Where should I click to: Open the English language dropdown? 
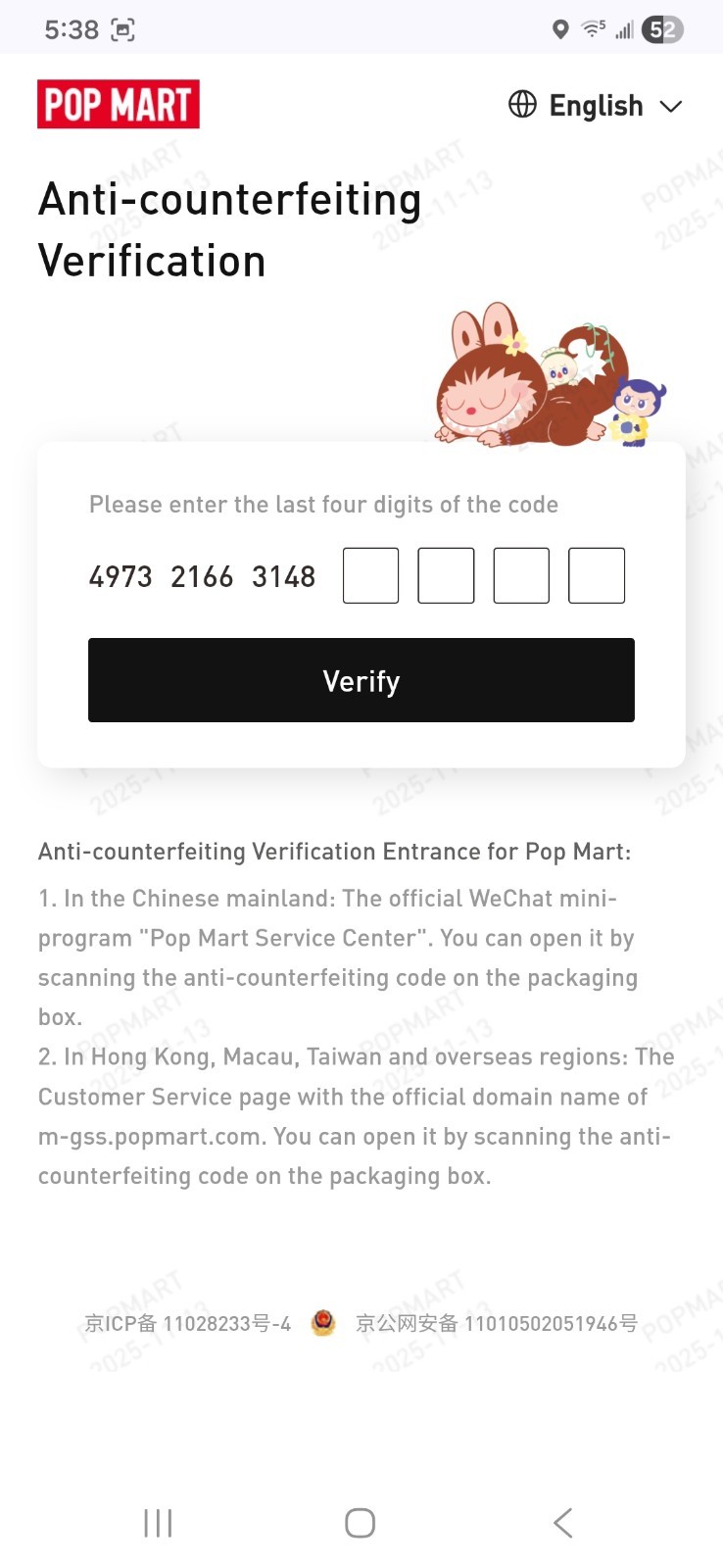595,105
